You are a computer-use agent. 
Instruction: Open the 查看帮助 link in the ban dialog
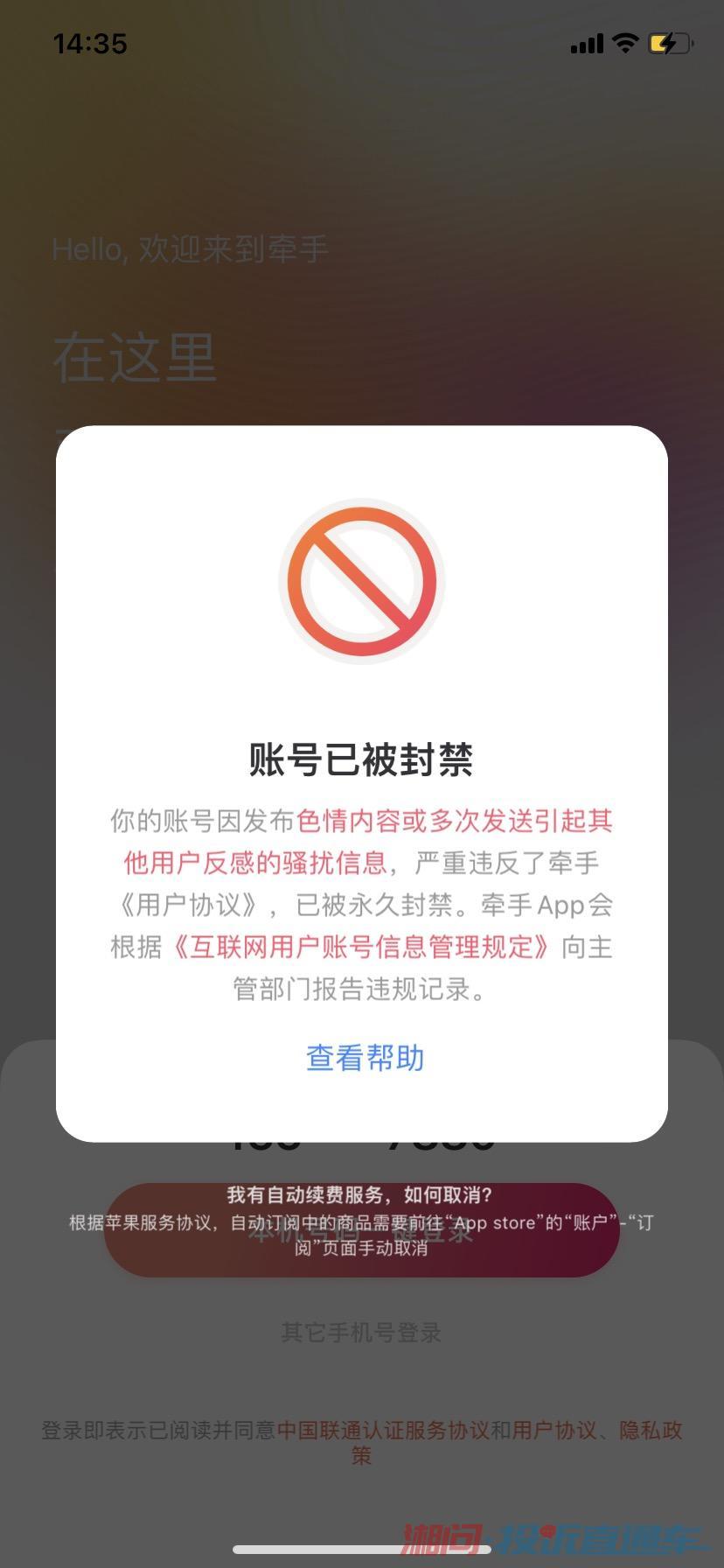[x=365, y=1058]
